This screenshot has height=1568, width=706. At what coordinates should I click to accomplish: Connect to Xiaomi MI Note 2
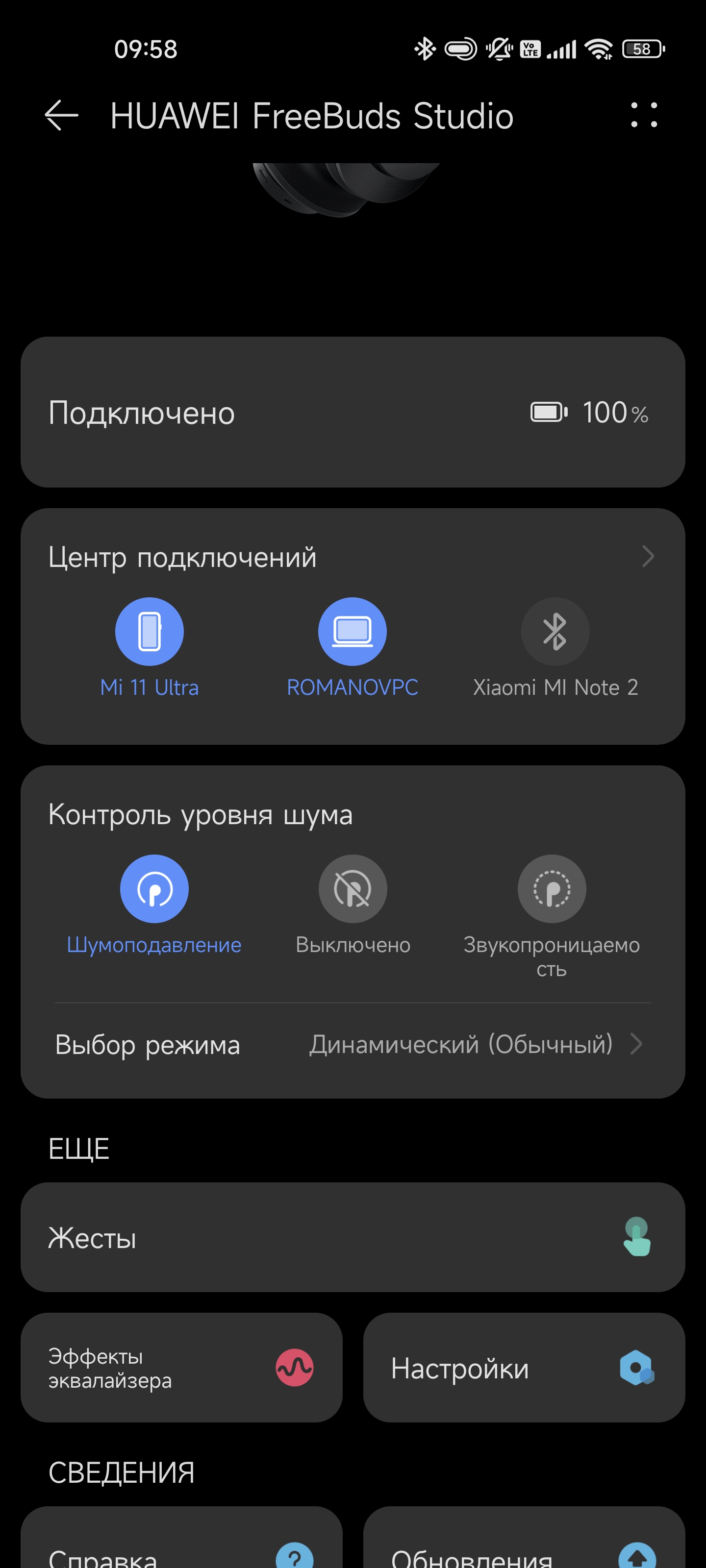pos(555,633)
